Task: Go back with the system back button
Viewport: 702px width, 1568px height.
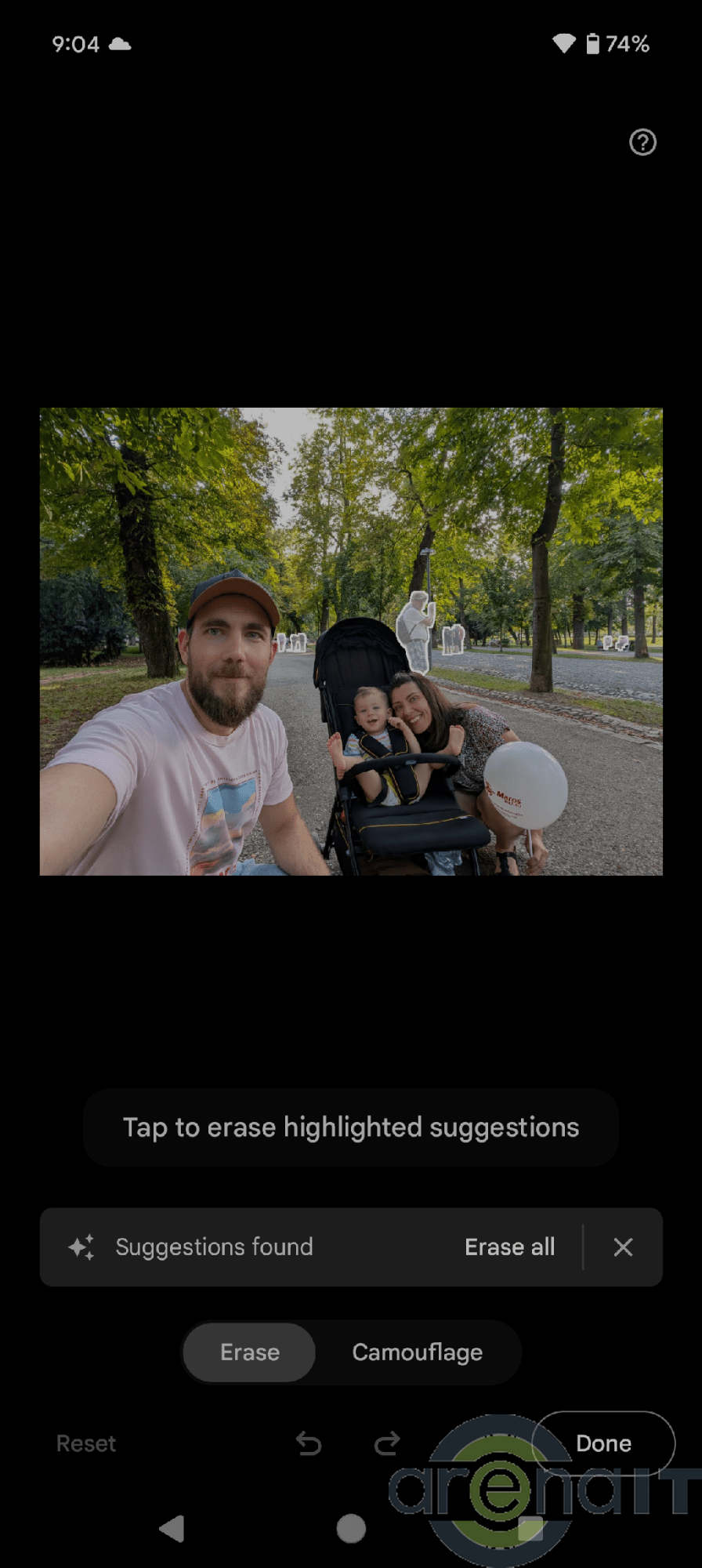Action: pyautogui.click(x=172, y=1529)
